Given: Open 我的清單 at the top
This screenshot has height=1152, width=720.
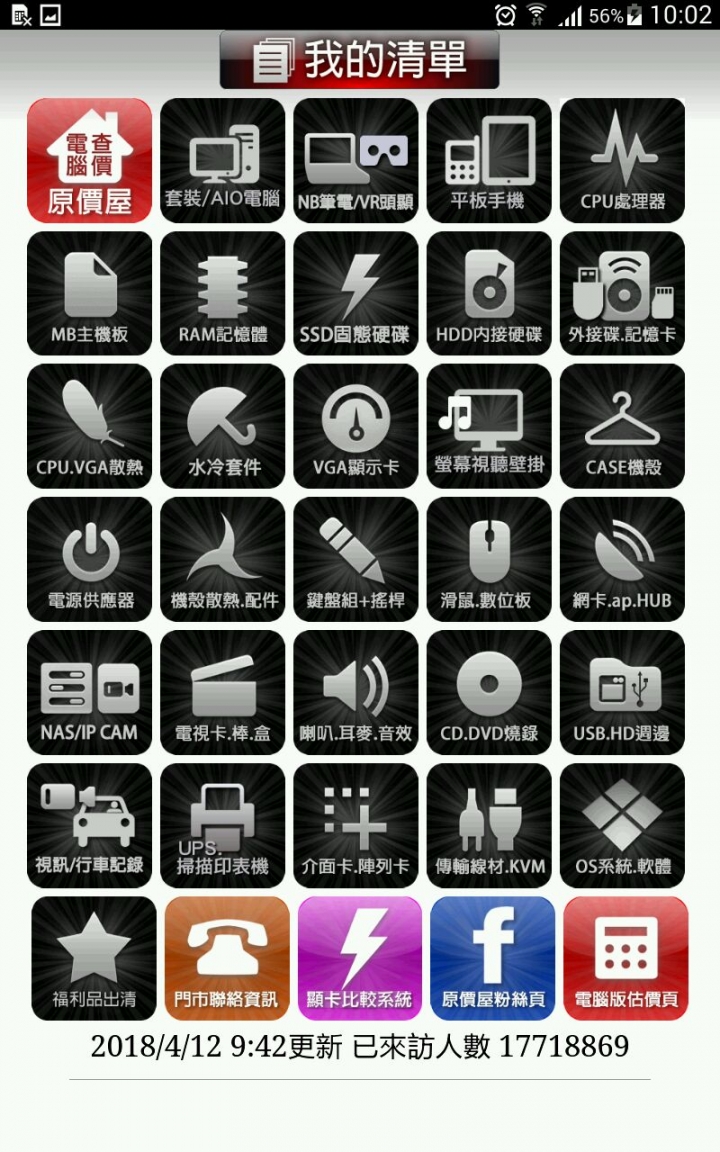Looking at the screenshot, I should click(359, 60).
